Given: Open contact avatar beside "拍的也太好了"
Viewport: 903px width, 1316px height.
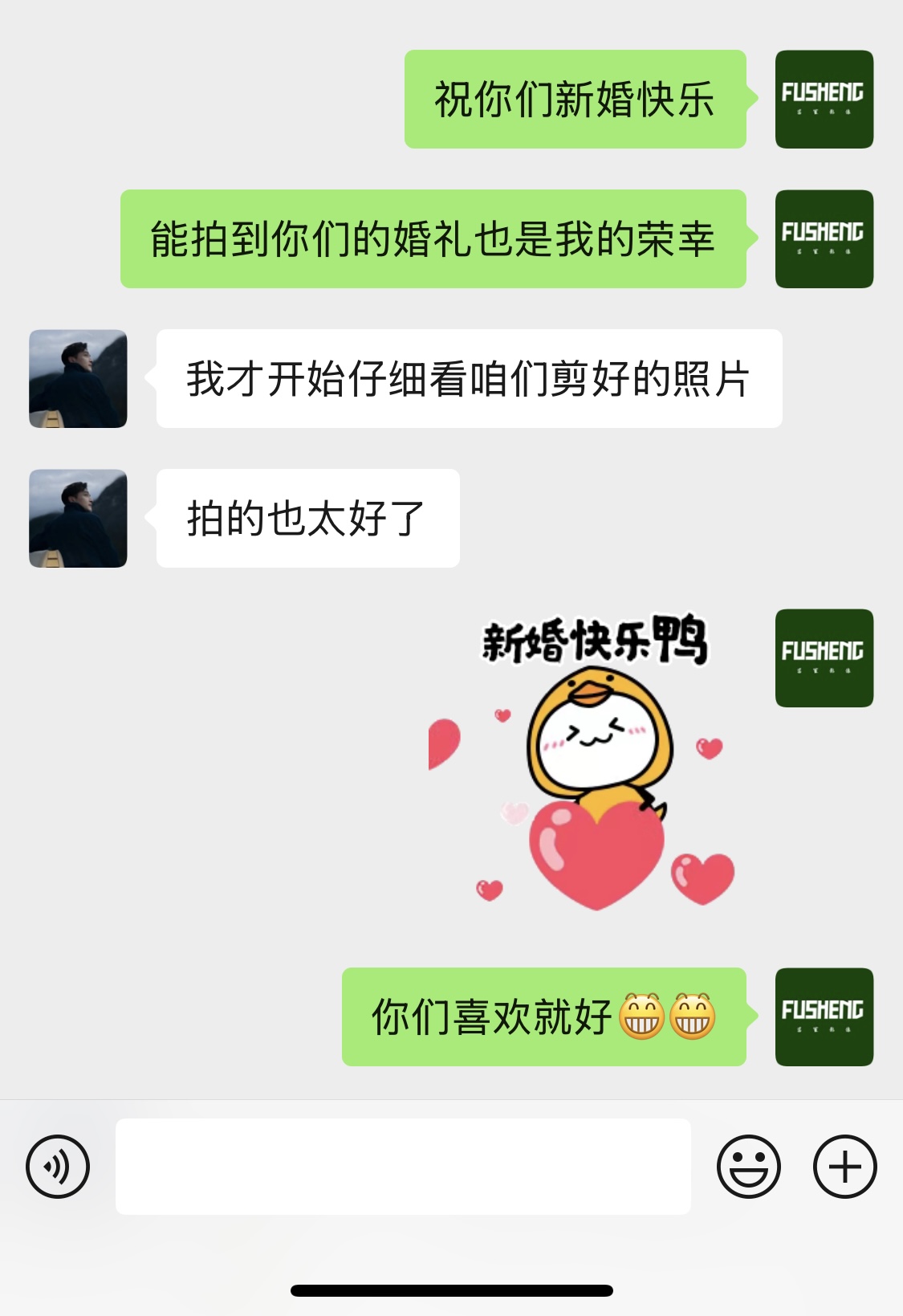Looking at the screenshot, I should tap(78, 519).
